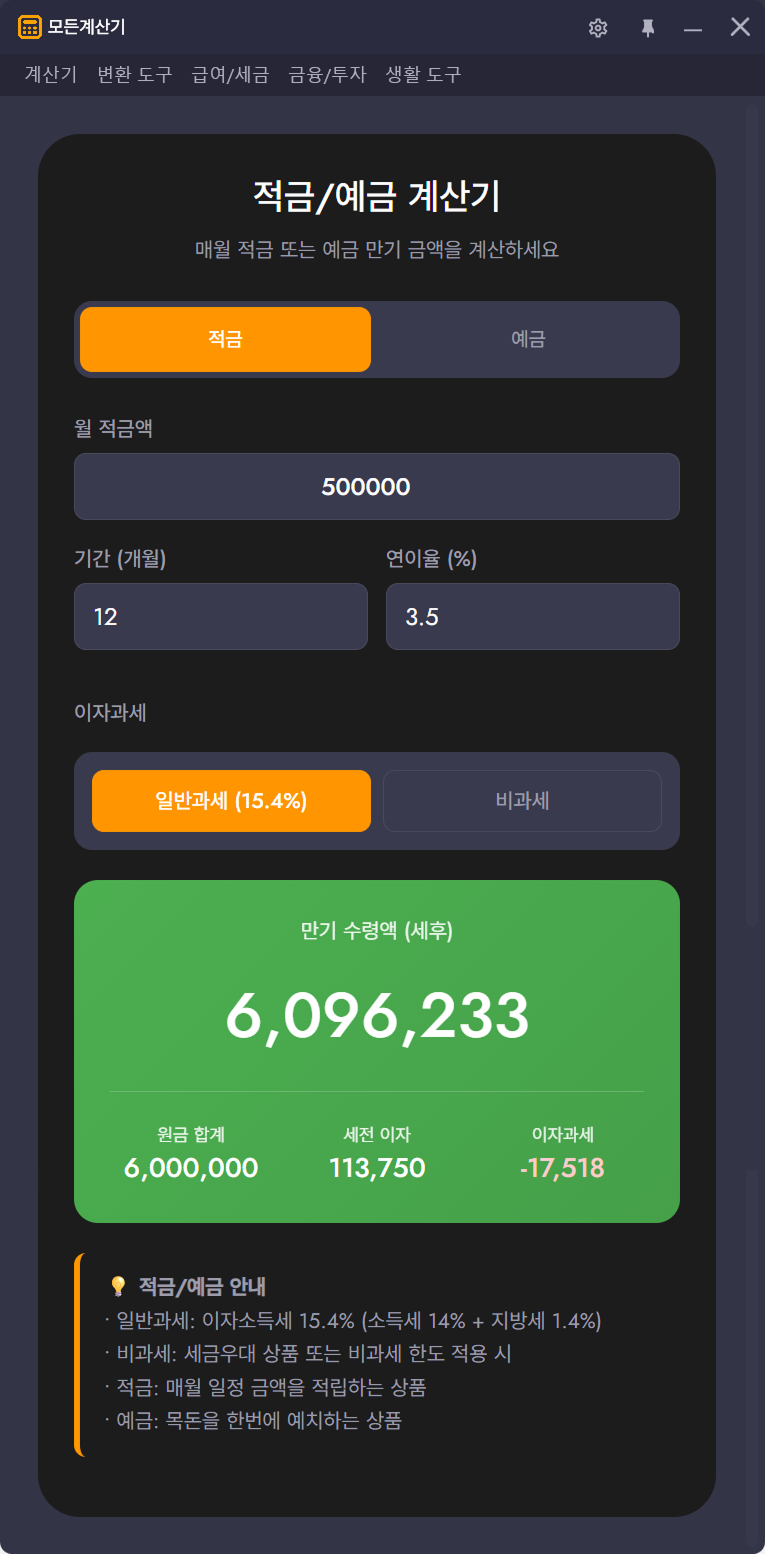Open the 계산기 menu
This screenshot has width=765, height=1554.
point(51,75)
